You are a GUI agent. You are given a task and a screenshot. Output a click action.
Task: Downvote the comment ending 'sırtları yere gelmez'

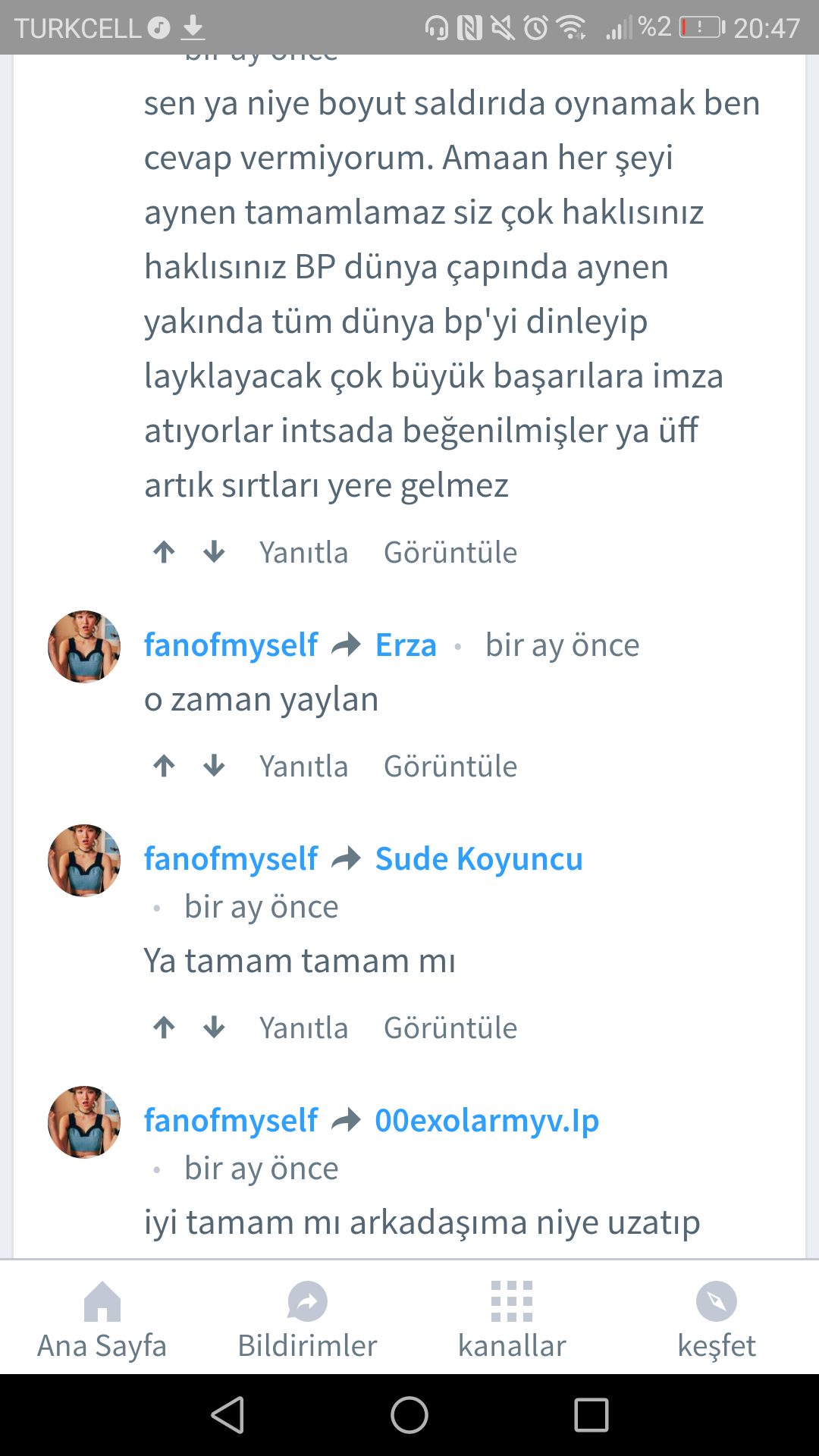click(215, 552)
